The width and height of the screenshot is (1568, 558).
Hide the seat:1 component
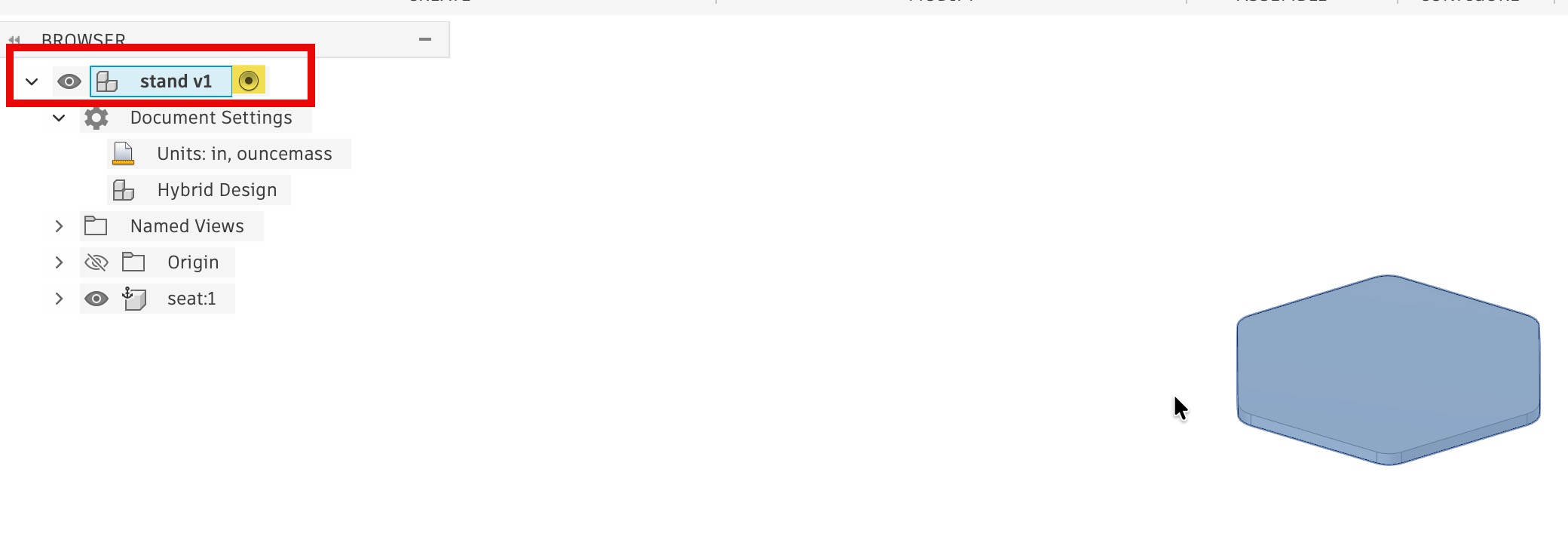click(x=96, y=299)
